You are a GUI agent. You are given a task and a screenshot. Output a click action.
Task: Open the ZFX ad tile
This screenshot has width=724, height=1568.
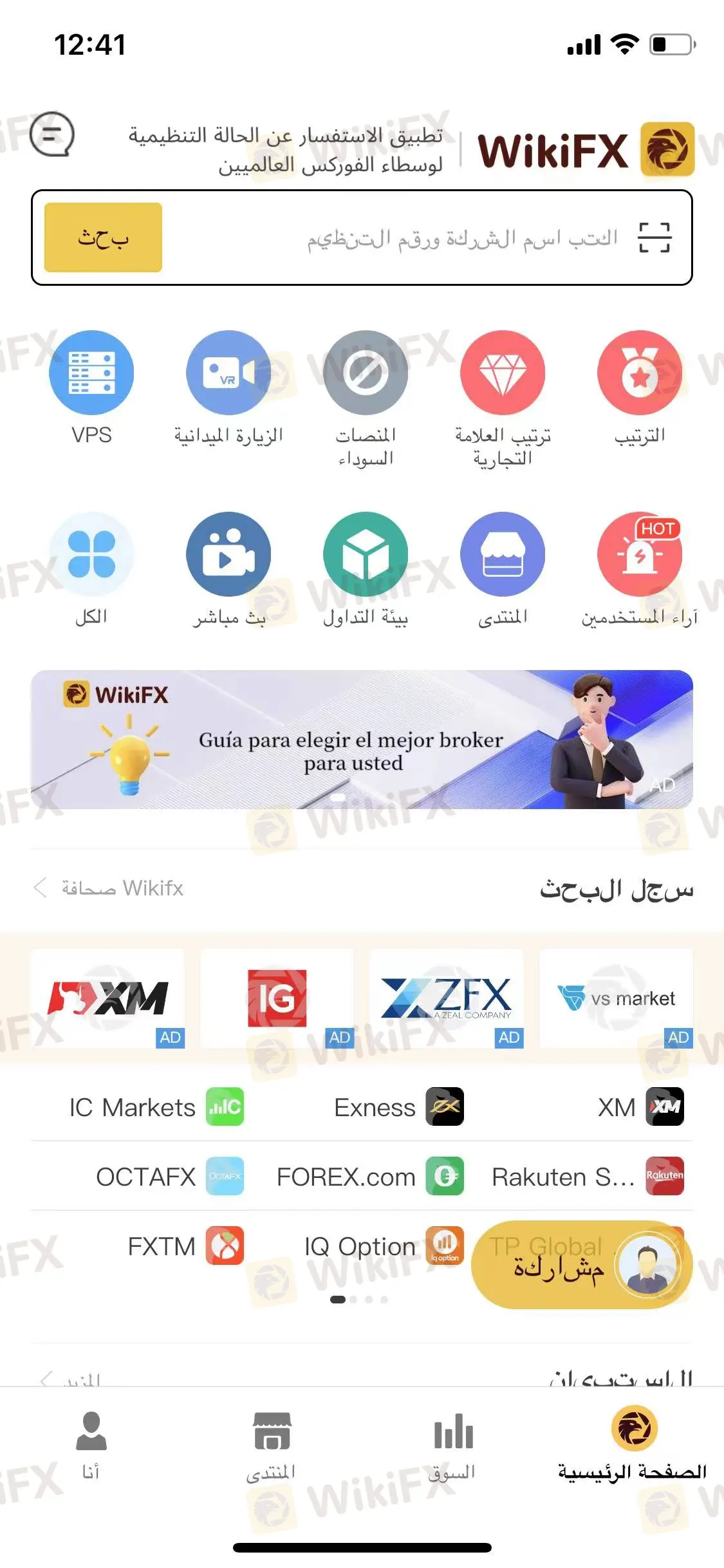[x=447, y=998]
